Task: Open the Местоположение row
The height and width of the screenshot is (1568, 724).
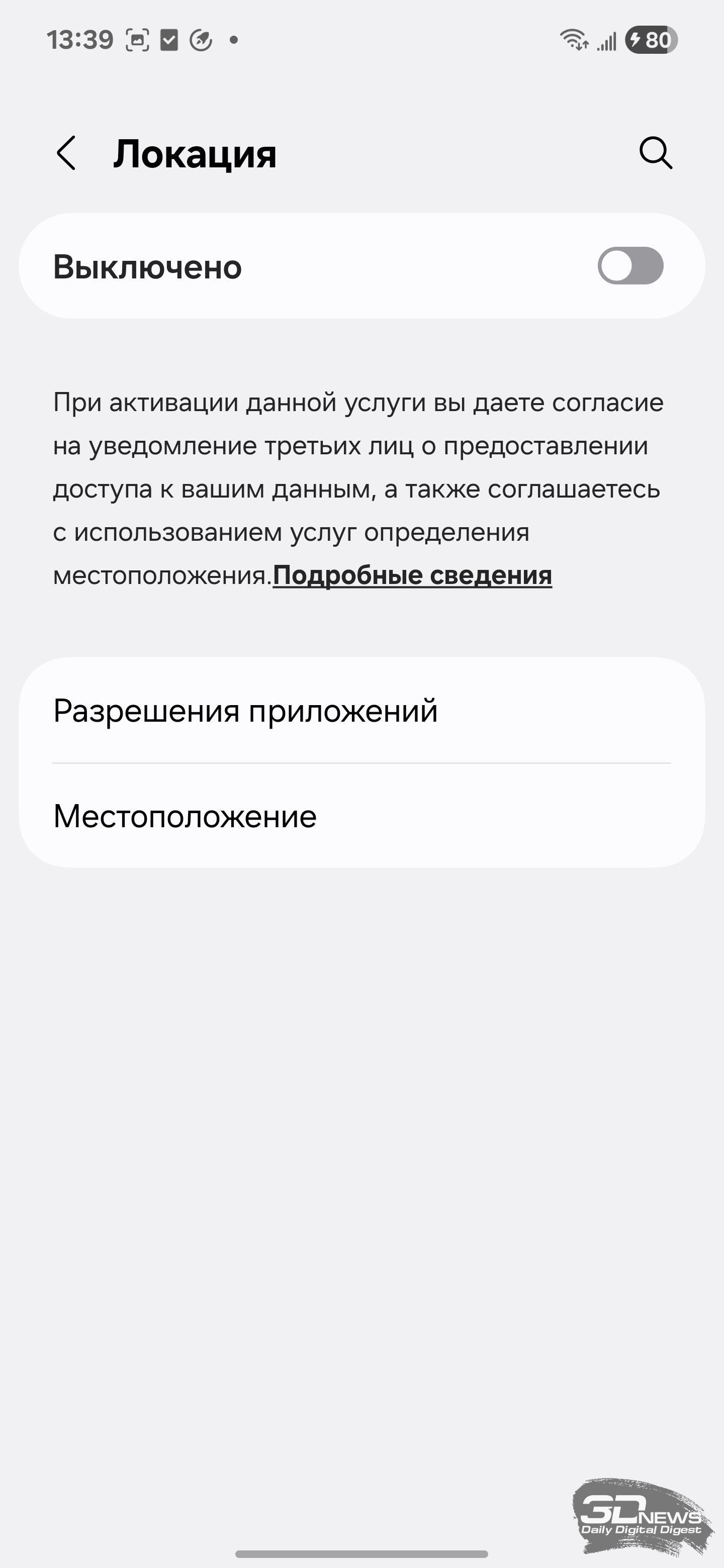Action: (361, 816)
